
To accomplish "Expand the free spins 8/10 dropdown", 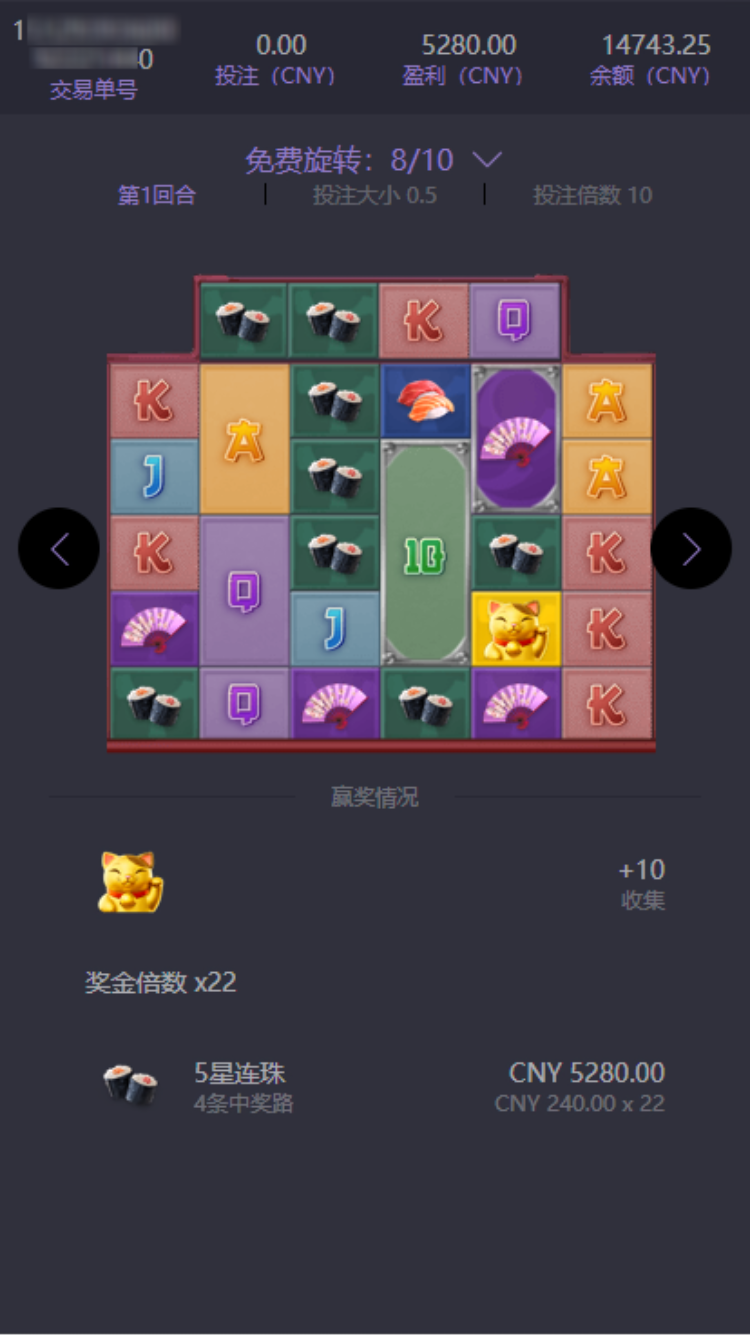I will pyautogui.click(x=486, y=160).
